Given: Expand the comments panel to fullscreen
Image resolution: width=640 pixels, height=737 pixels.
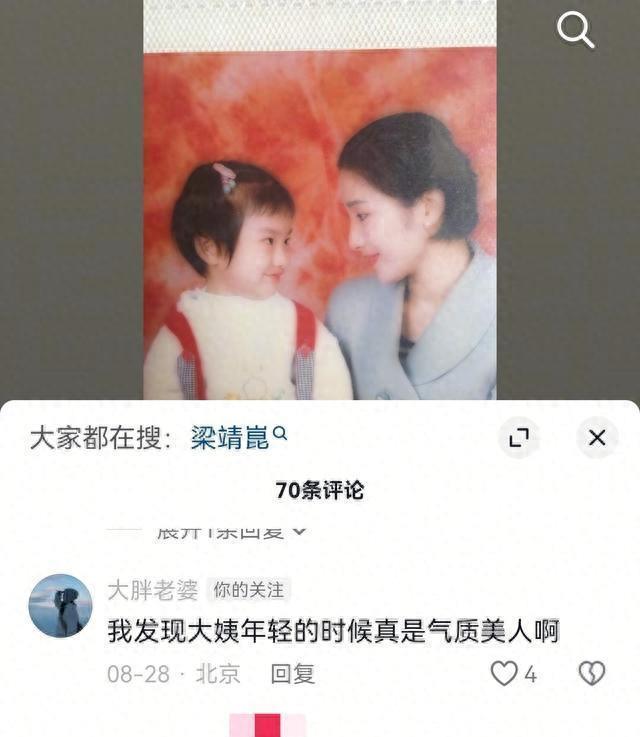Looking at the screenshot, I should [x=518, y=438].
